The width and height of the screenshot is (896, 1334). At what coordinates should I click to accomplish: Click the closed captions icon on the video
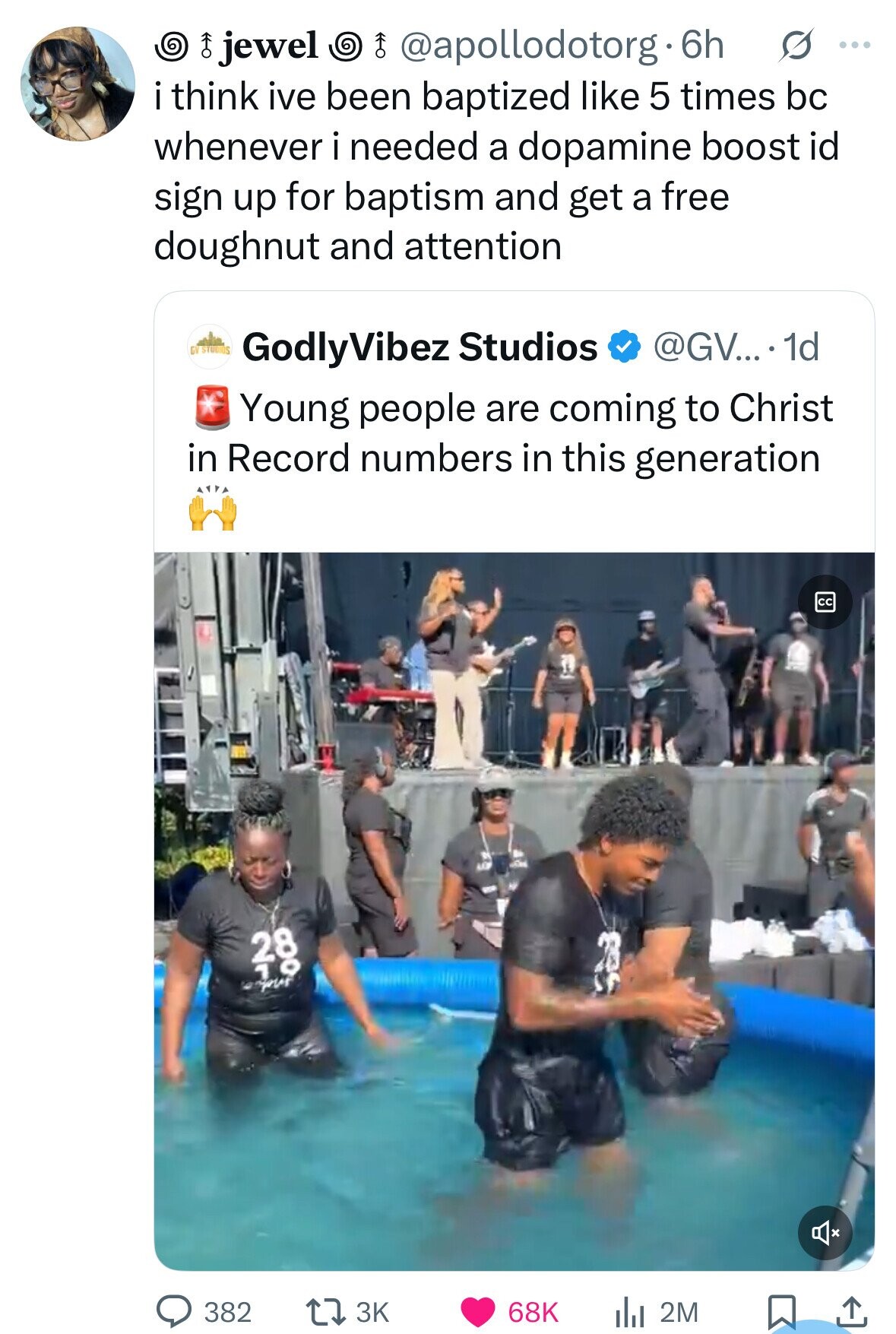click(826, 600)
